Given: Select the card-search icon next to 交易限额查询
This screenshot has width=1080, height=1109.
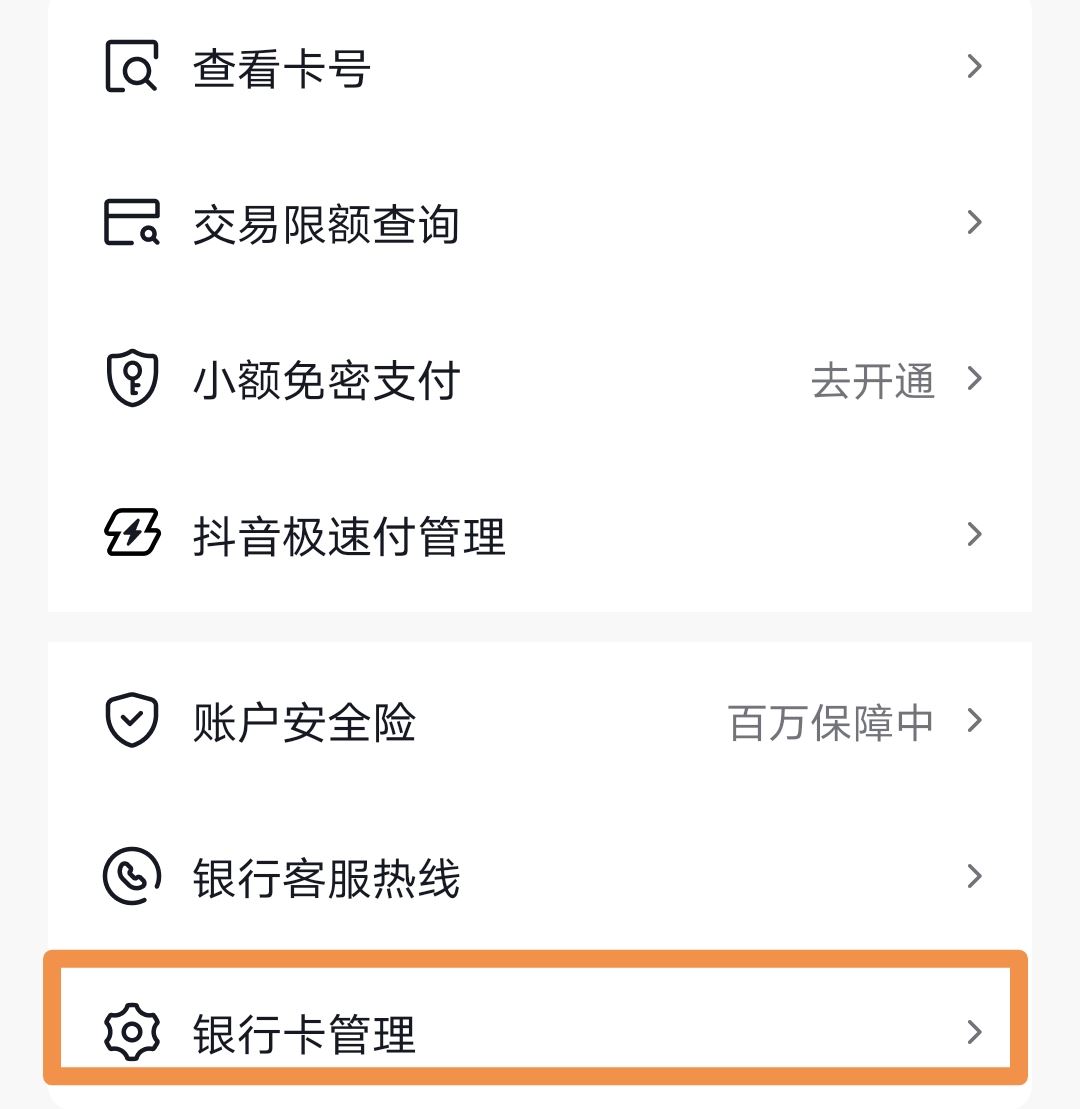Looking at the screenshot, I should pyautogui.click(x=131, y=222).
